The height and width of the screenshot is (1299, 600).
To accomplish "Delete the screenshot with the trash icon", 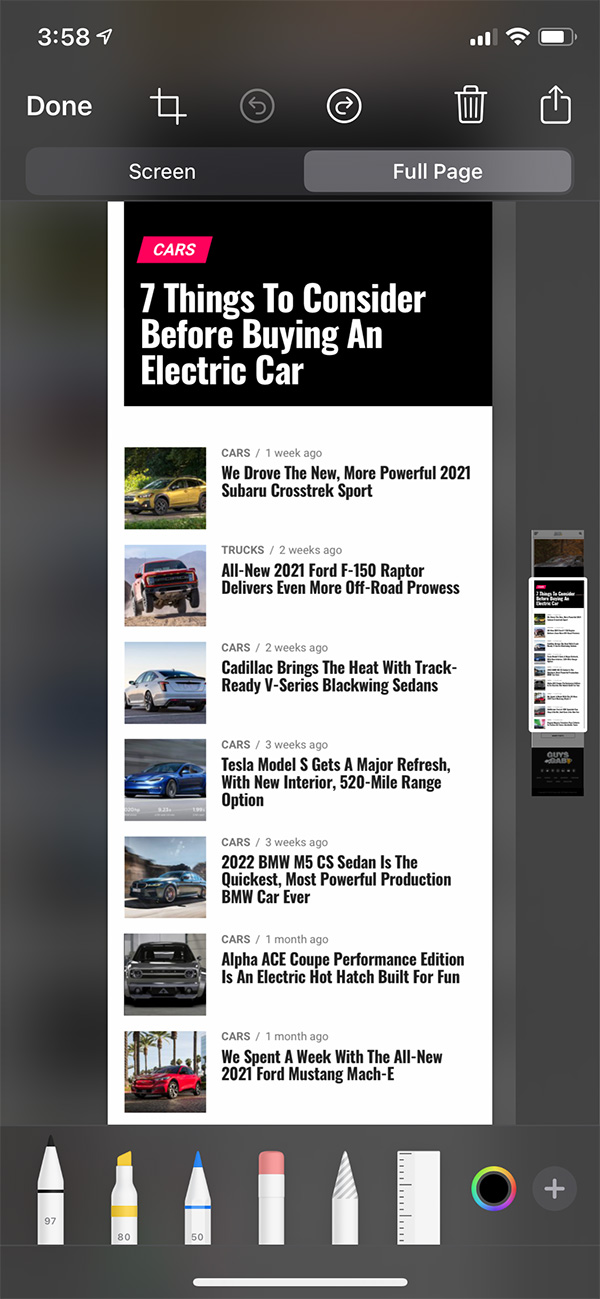I will click(x=470, y=105).
